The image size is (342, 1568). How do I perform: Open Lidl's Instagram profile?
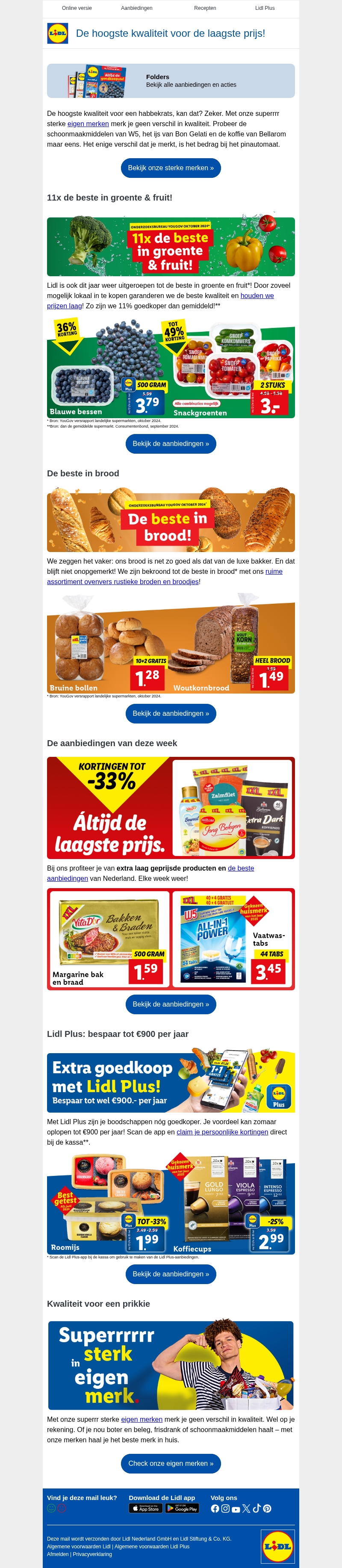[225, 1508]
